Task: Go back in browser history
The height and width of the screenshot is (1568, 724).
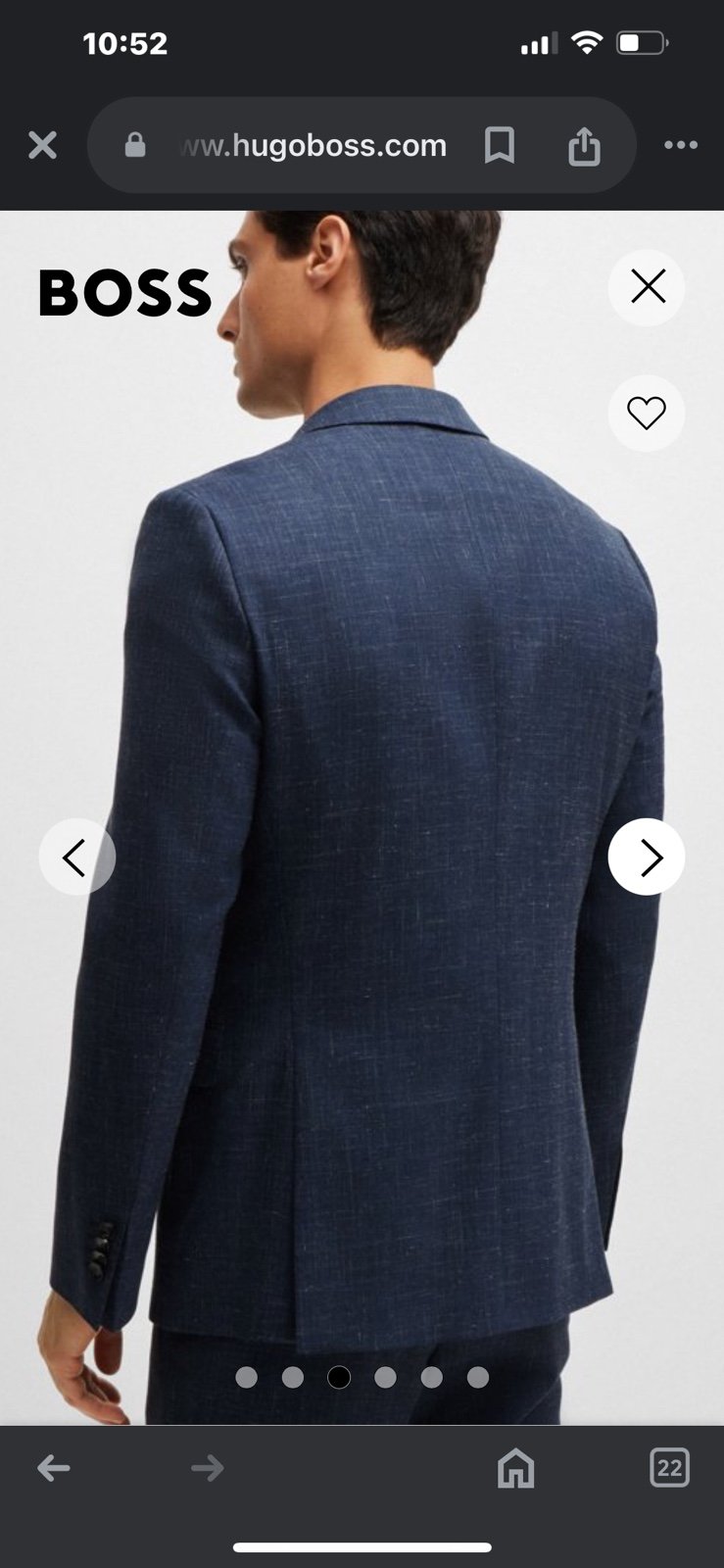Action: pos(54,1467)
